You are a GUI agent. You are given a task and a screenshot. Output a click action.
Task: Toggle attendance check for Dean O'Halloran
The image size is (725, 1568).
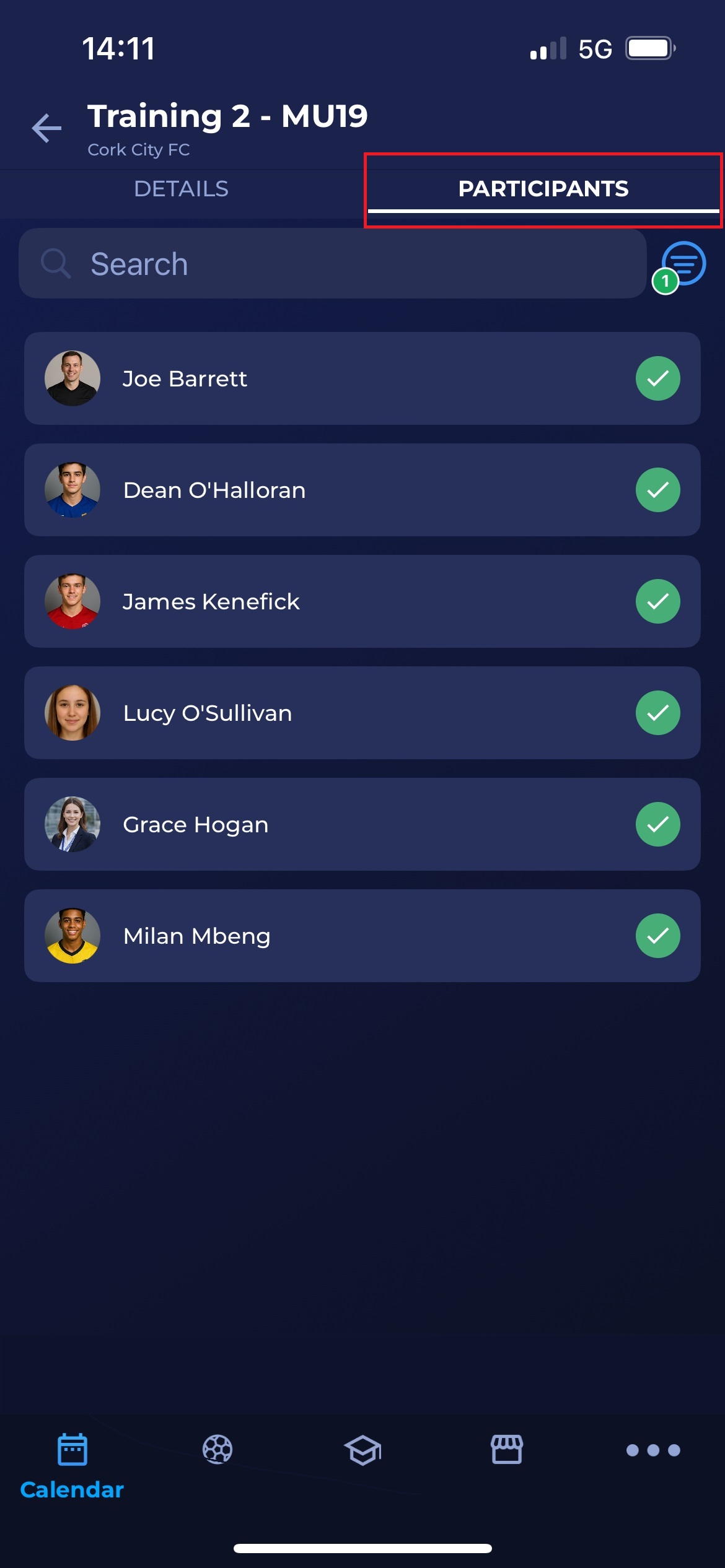click(657, 490)
